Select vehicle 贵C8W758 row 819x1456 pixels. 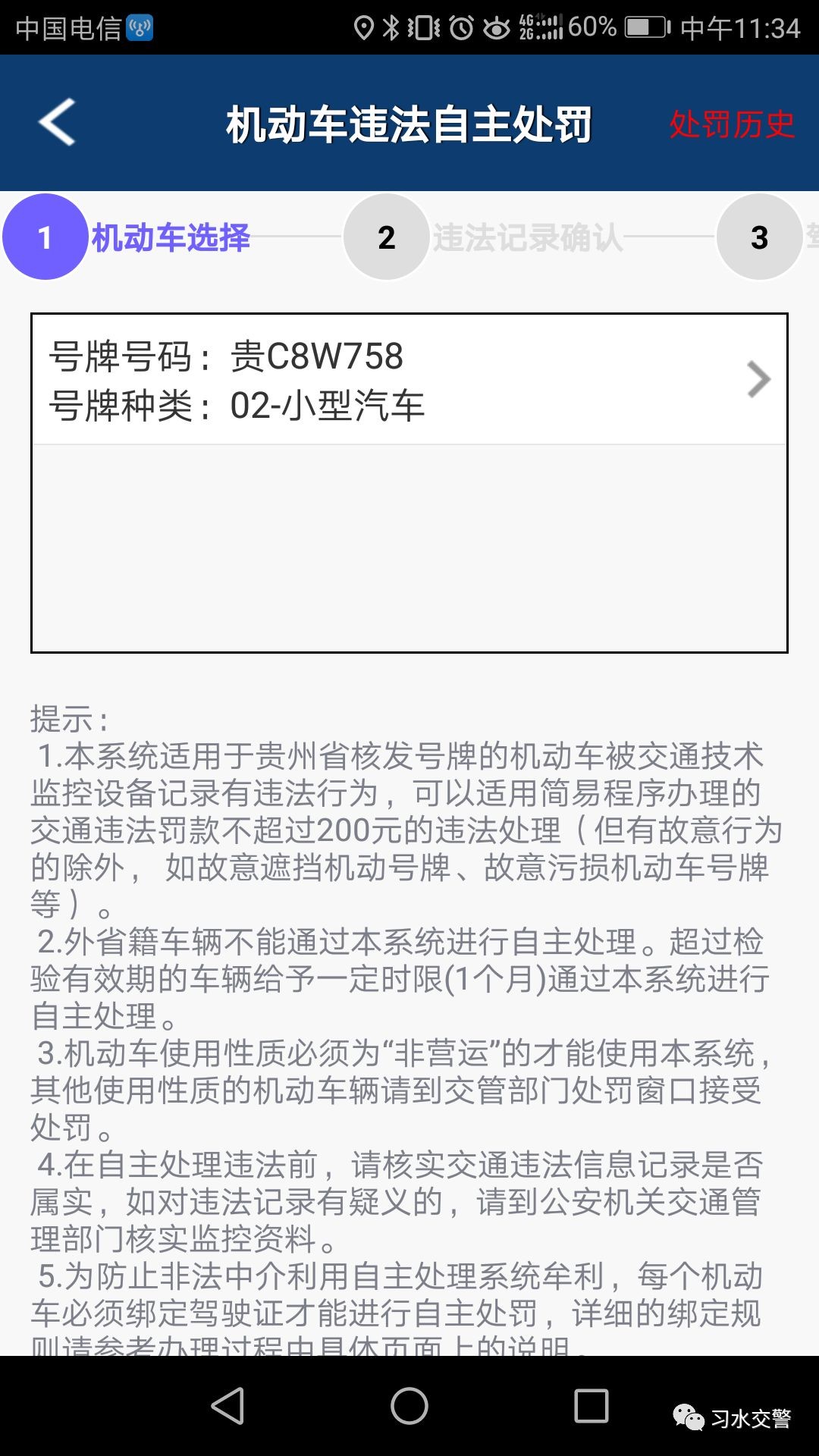coord(409,381)
